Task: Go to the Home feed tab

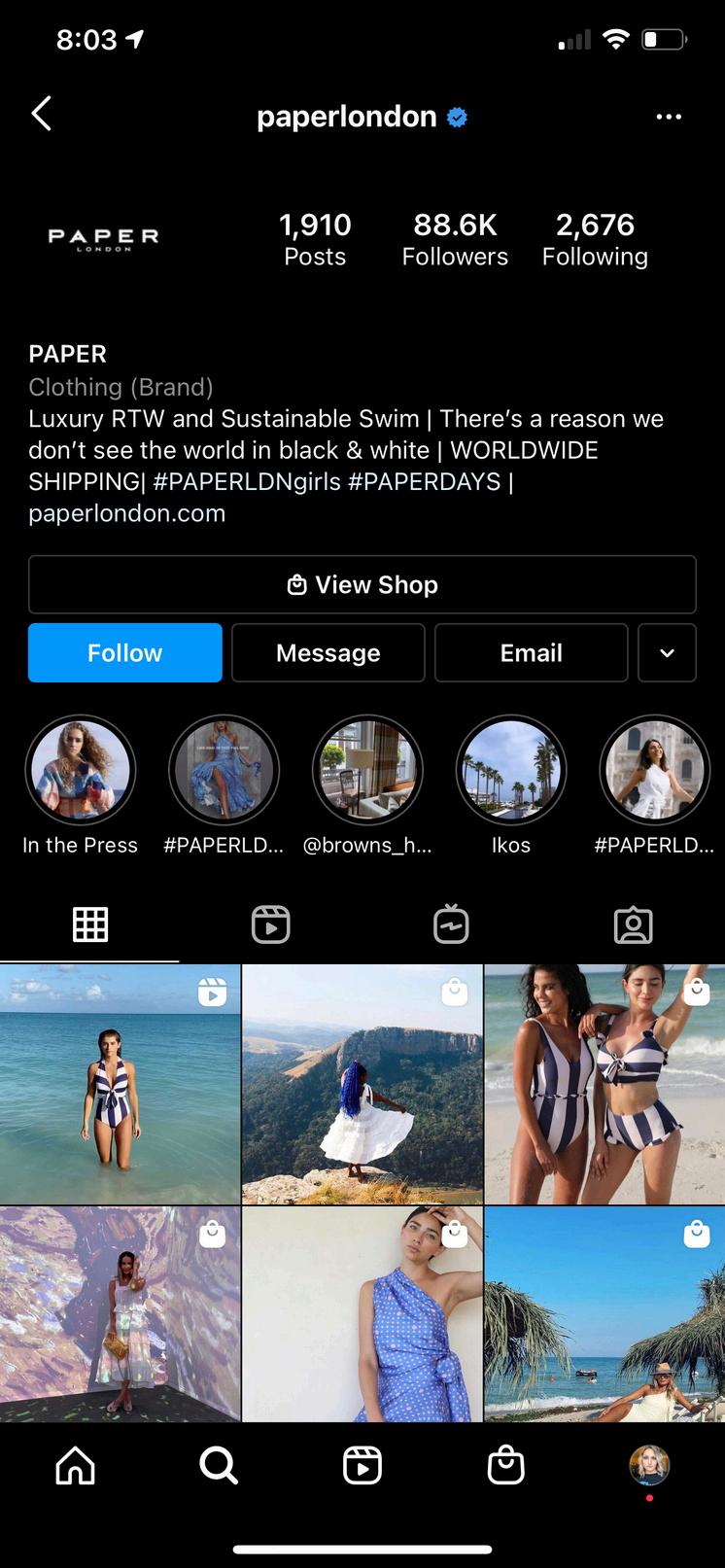Action: (76, 1465)
